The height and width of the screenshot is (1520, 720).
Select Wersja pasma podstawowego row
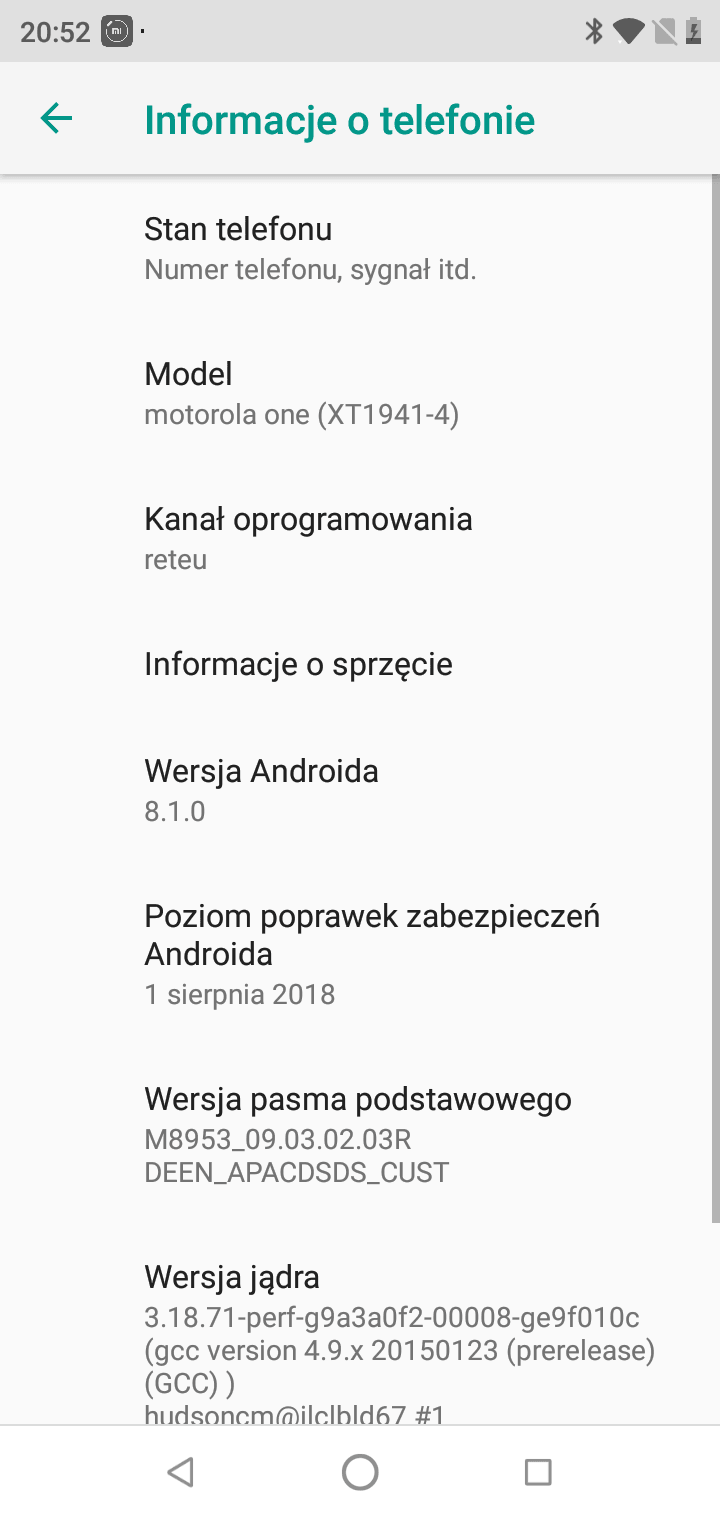click(358, 1134)
